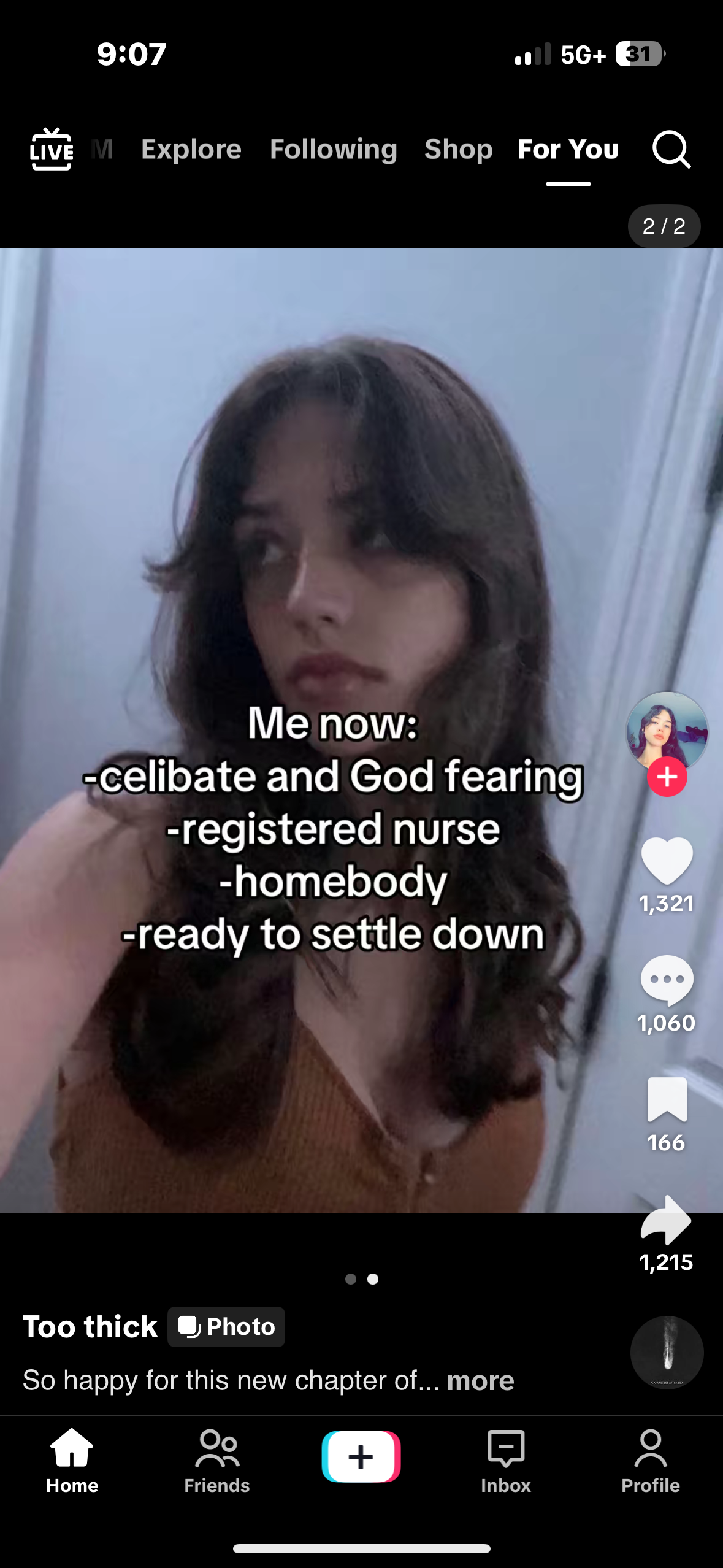Follow the creator with plus button
Screen dimensions: 723x1568
[667, 777]
